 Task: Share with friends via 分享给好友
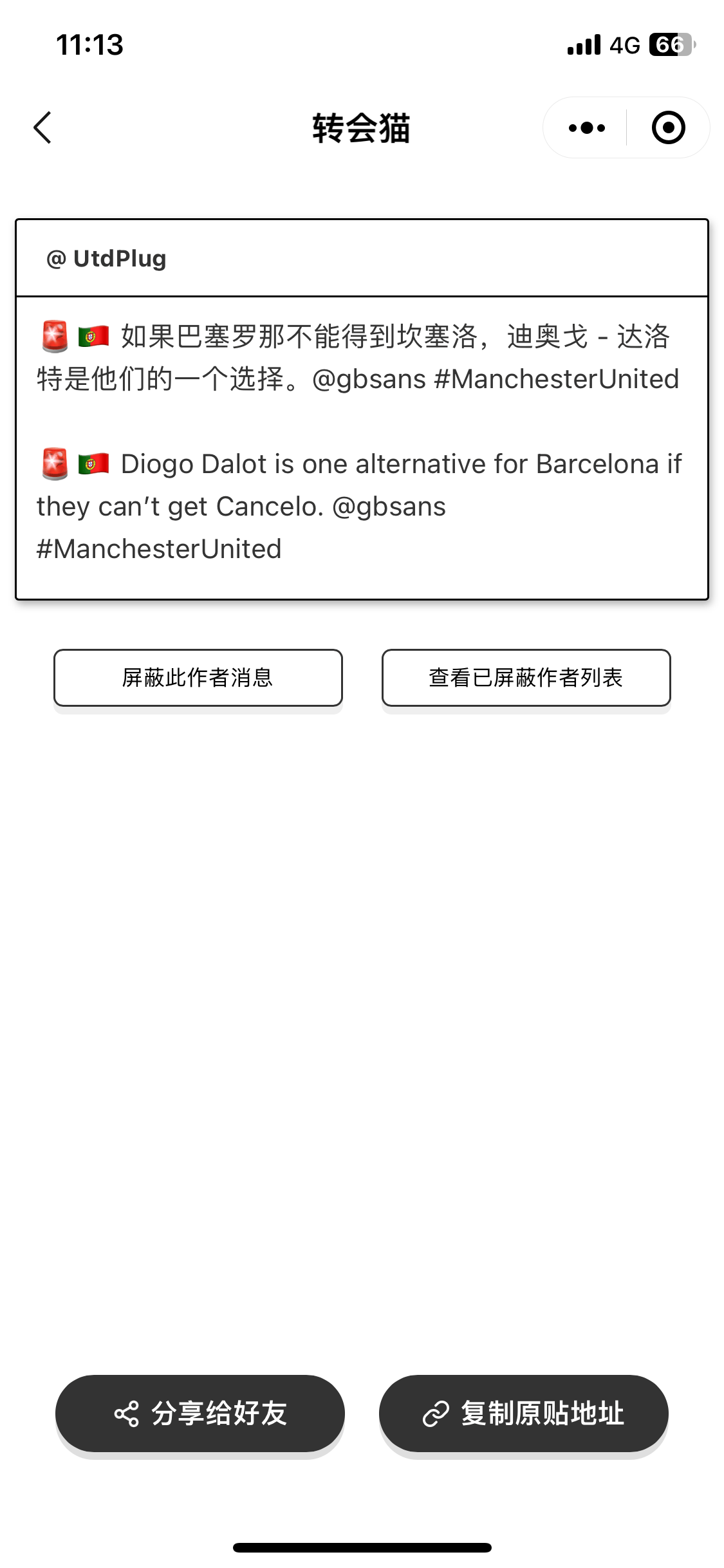200,1414
